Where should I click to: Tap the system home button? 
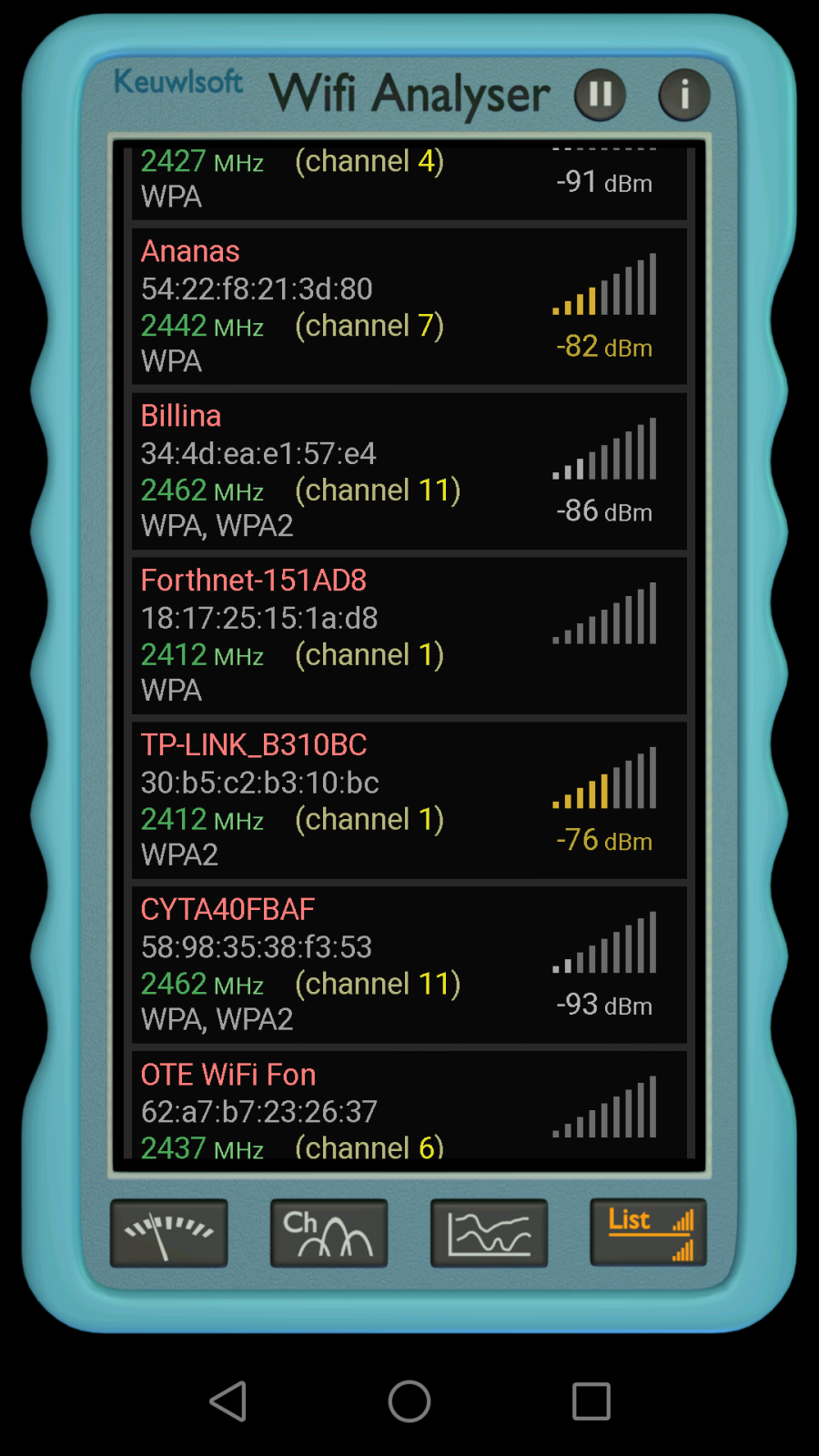click(x=409, y=1400)
